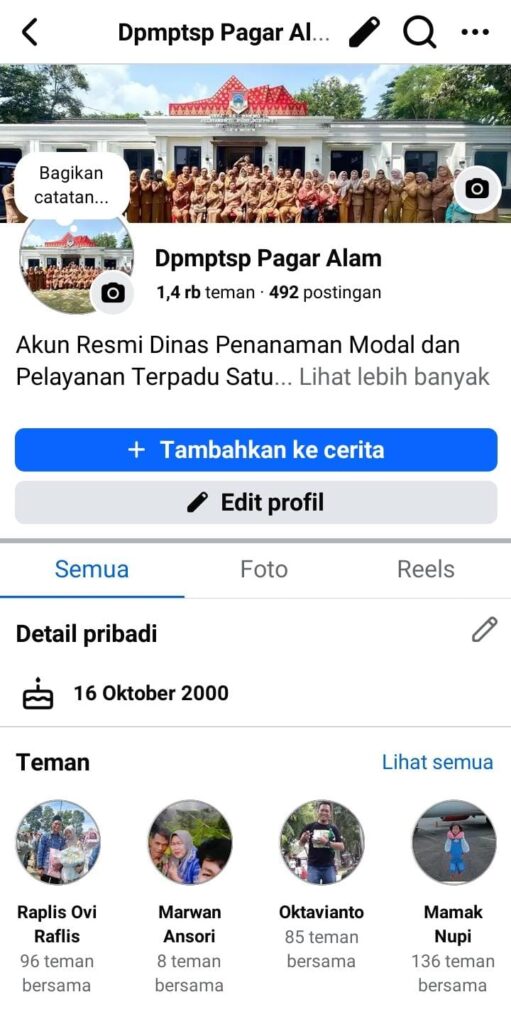Image resolution: width=511 pixels, height=1024 pixels.
Task: Change the cover photo via its camera icon
Action: pos(477,189)
